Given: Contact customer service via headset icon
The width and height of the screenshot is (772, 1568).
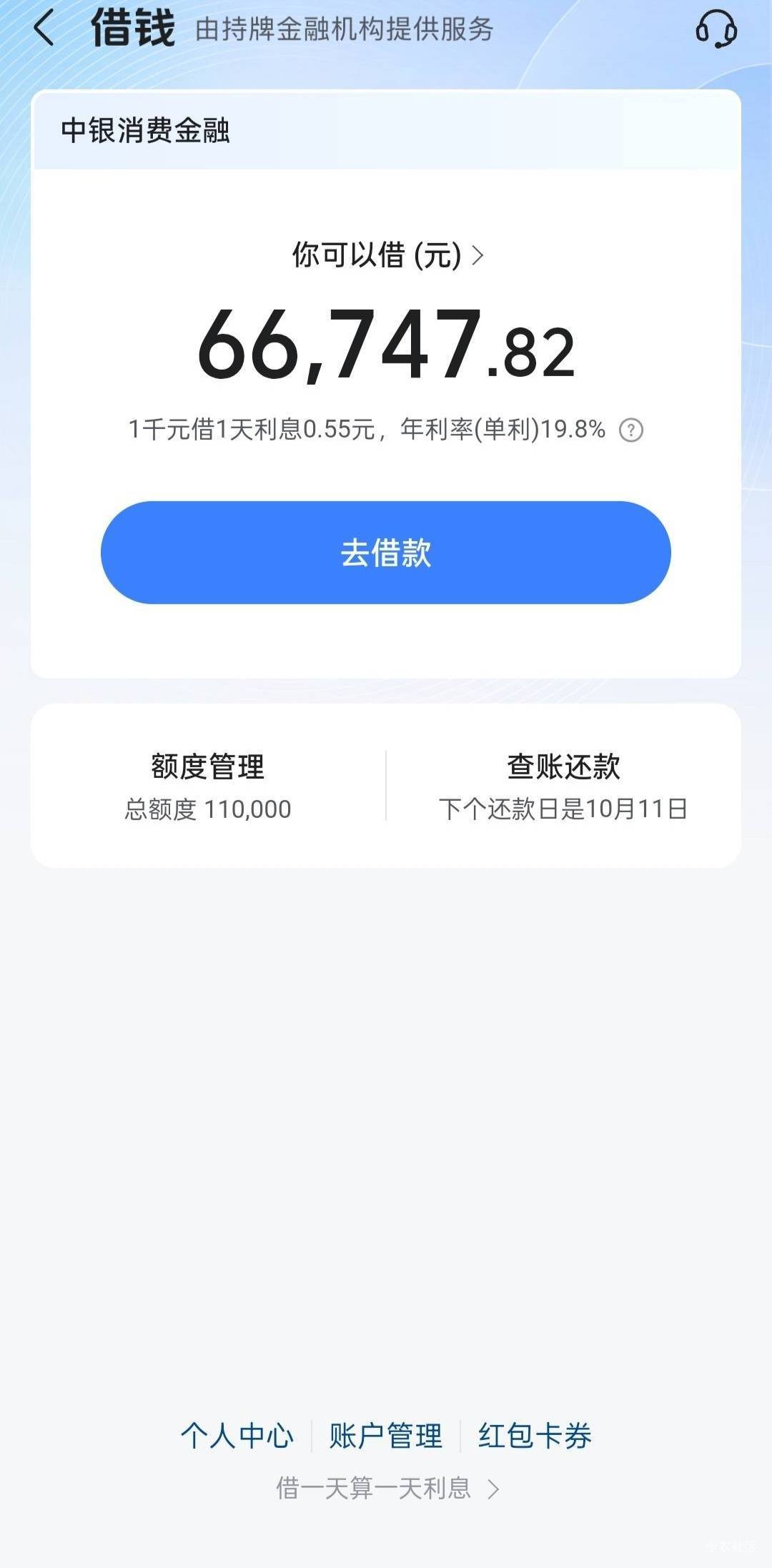Looking at the screenshot, I should (716, 29).
